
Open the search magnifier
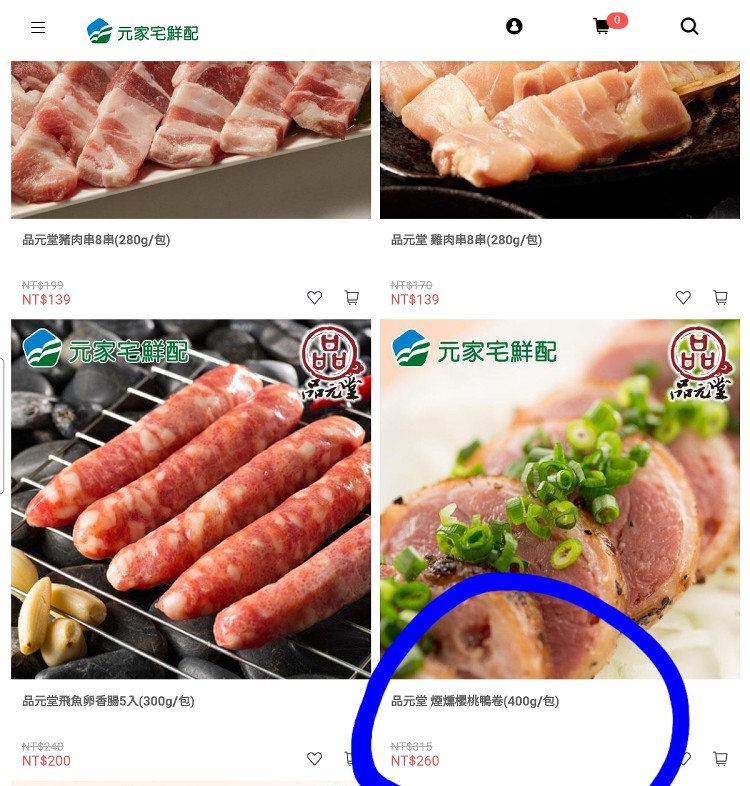689,27
